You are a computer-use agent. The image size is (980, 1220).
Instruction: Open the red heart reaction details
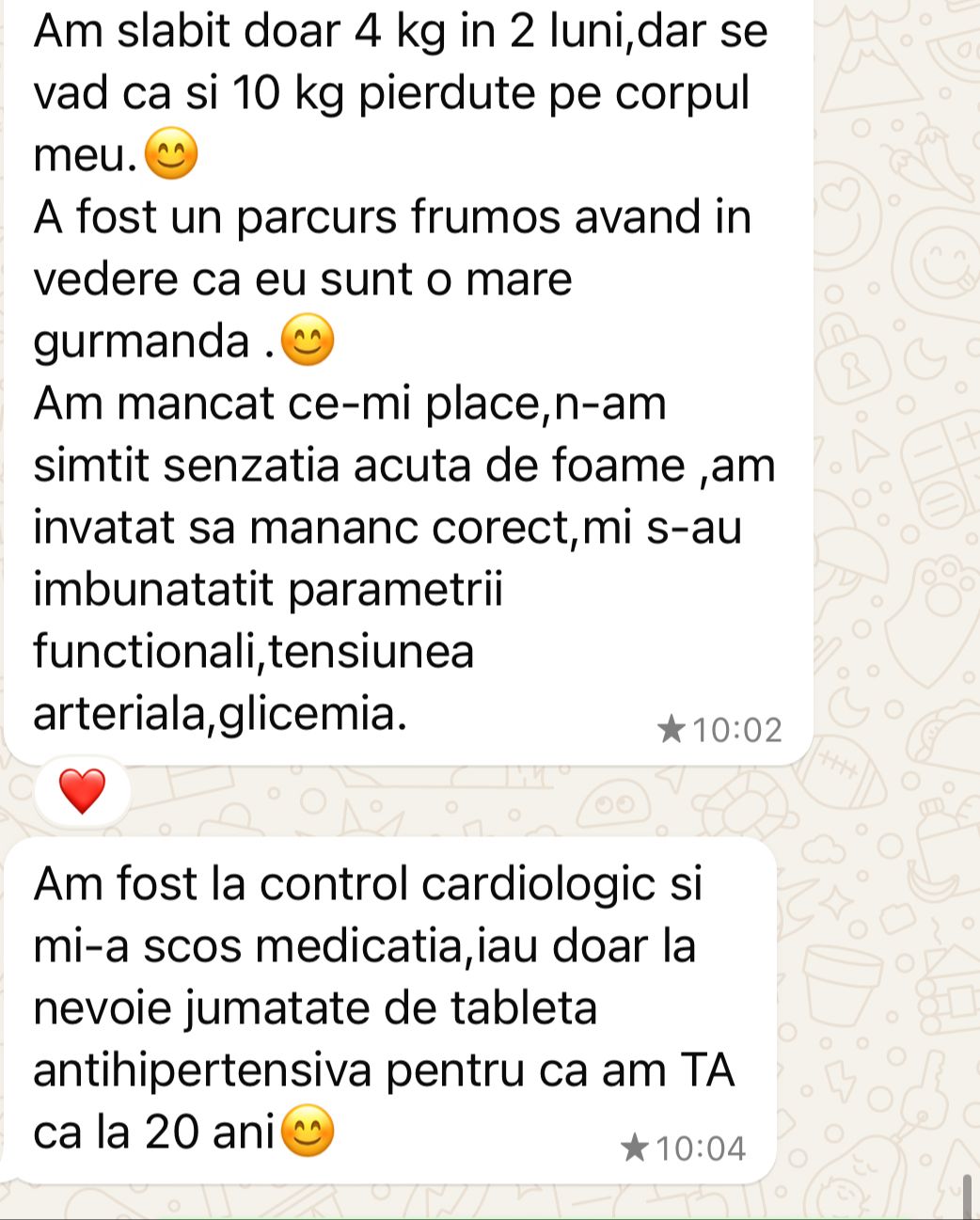(83, 791)
